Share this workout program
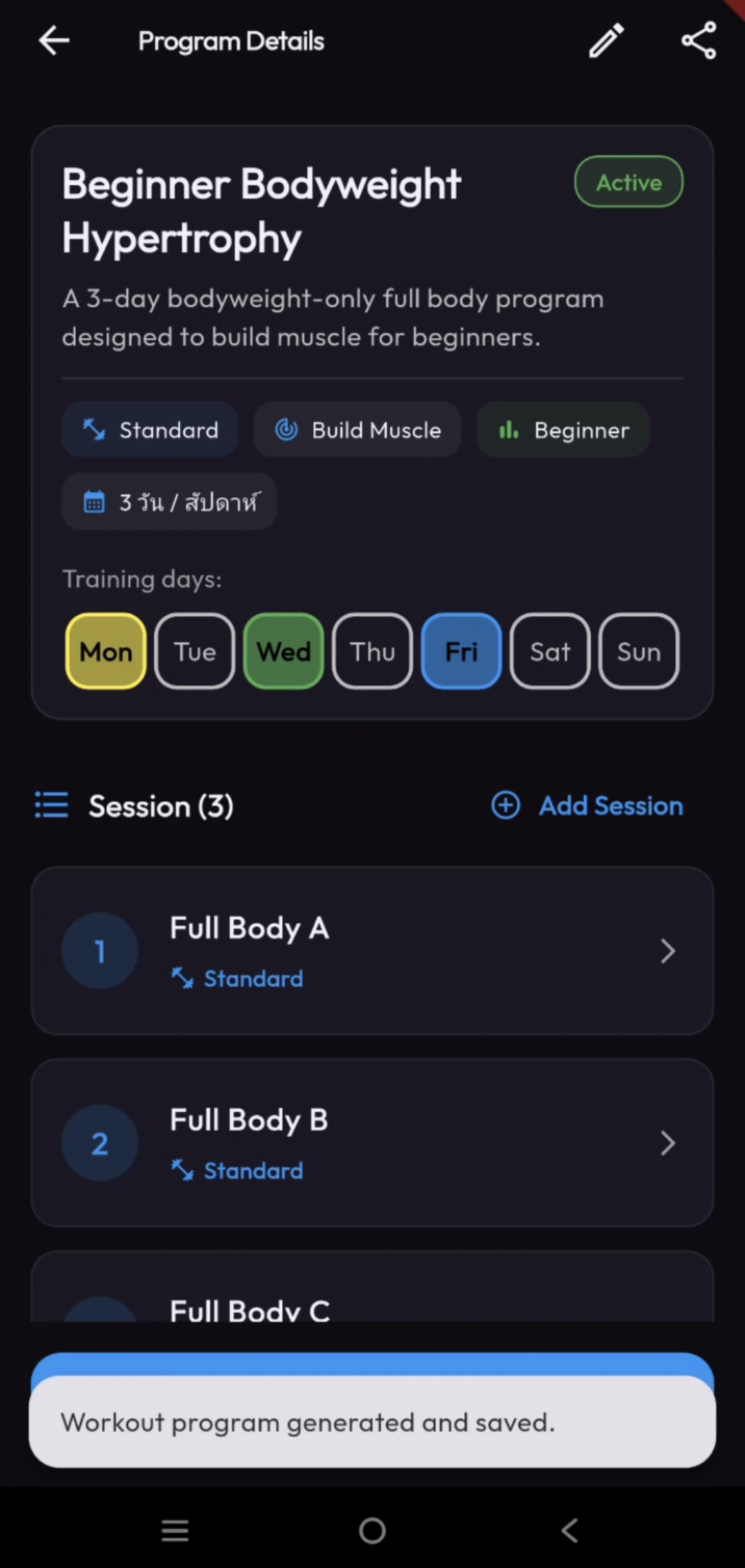745x1568 pixels. point(698,41)
